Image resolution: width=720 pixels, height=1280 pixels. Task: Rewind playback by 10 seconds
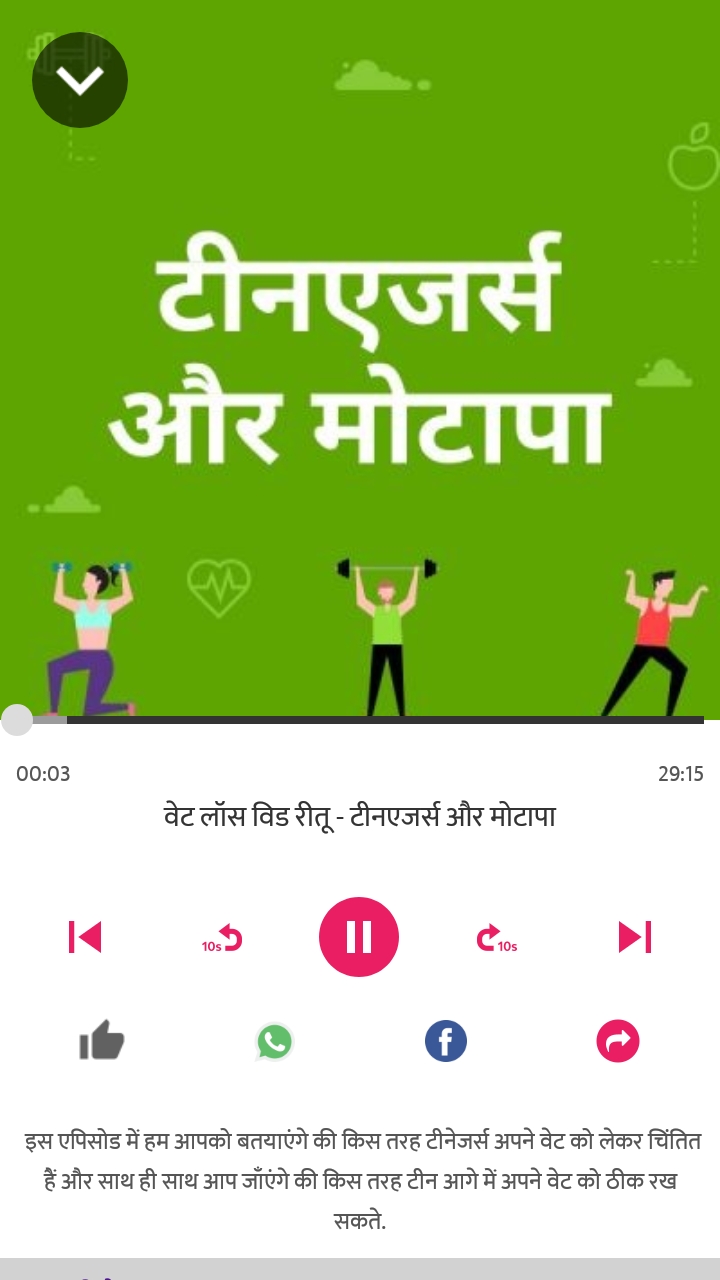coord(223,939)
